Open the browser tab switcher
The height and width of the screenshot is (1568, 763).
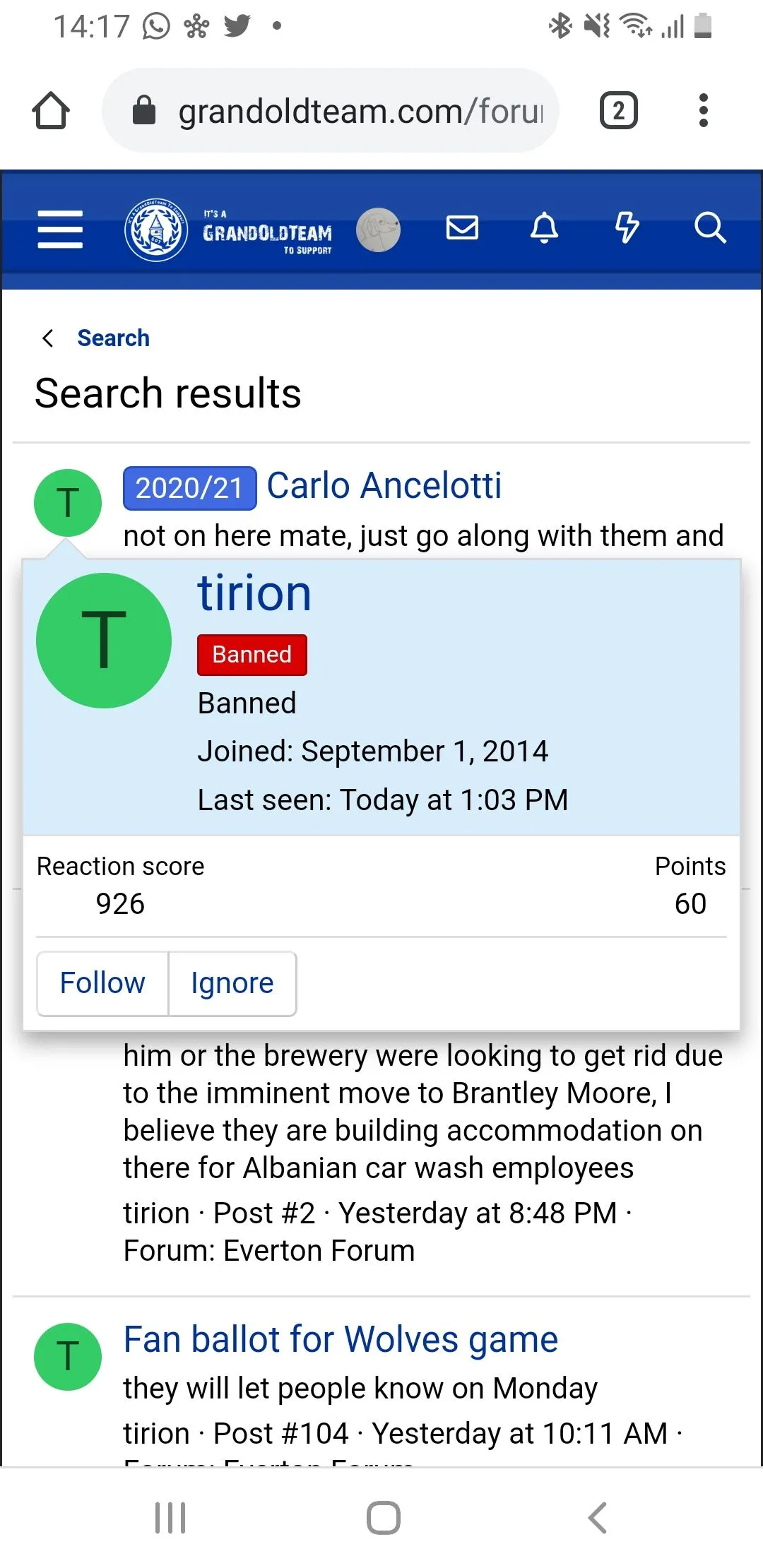tap(619, 111)
